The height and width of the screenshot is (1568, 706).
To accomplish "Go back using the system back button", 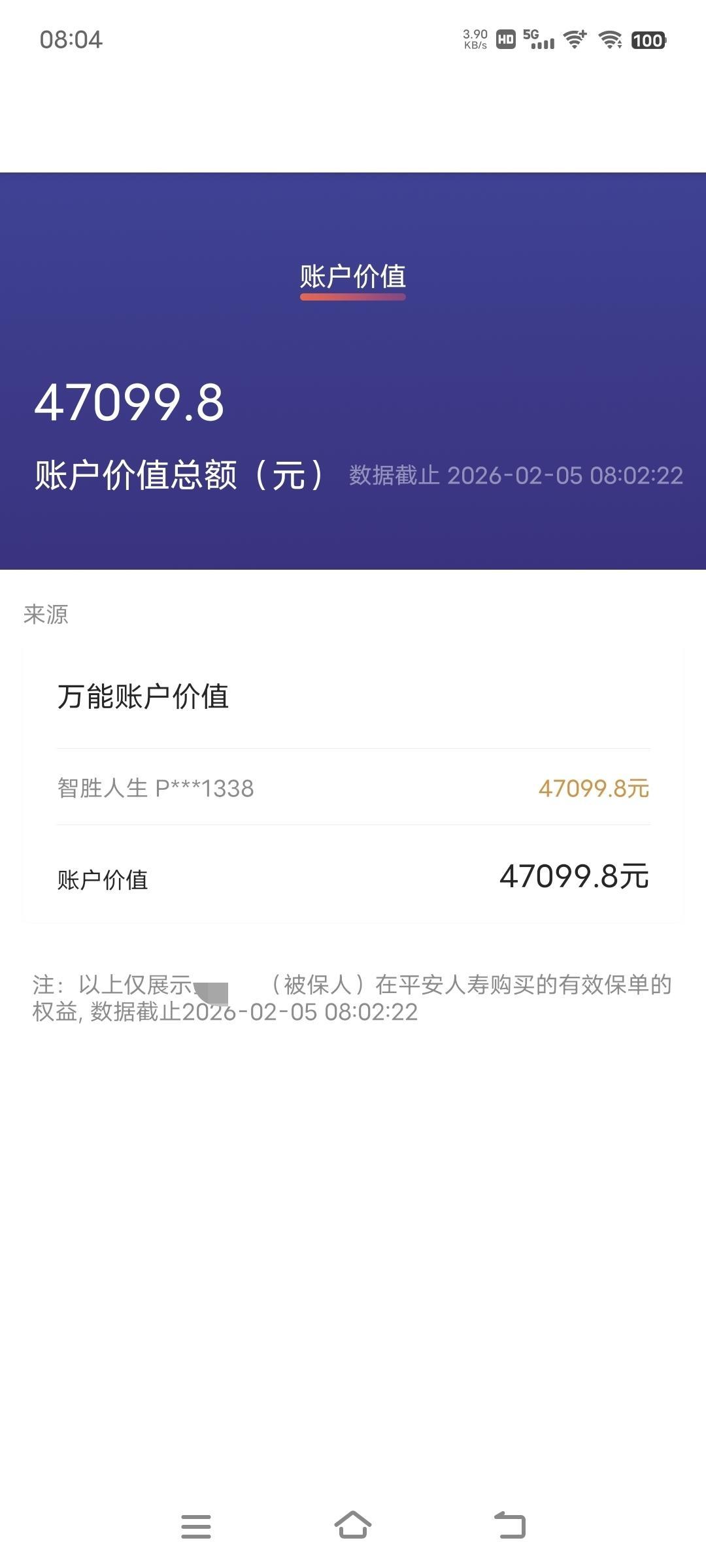I will [510, 1526].
